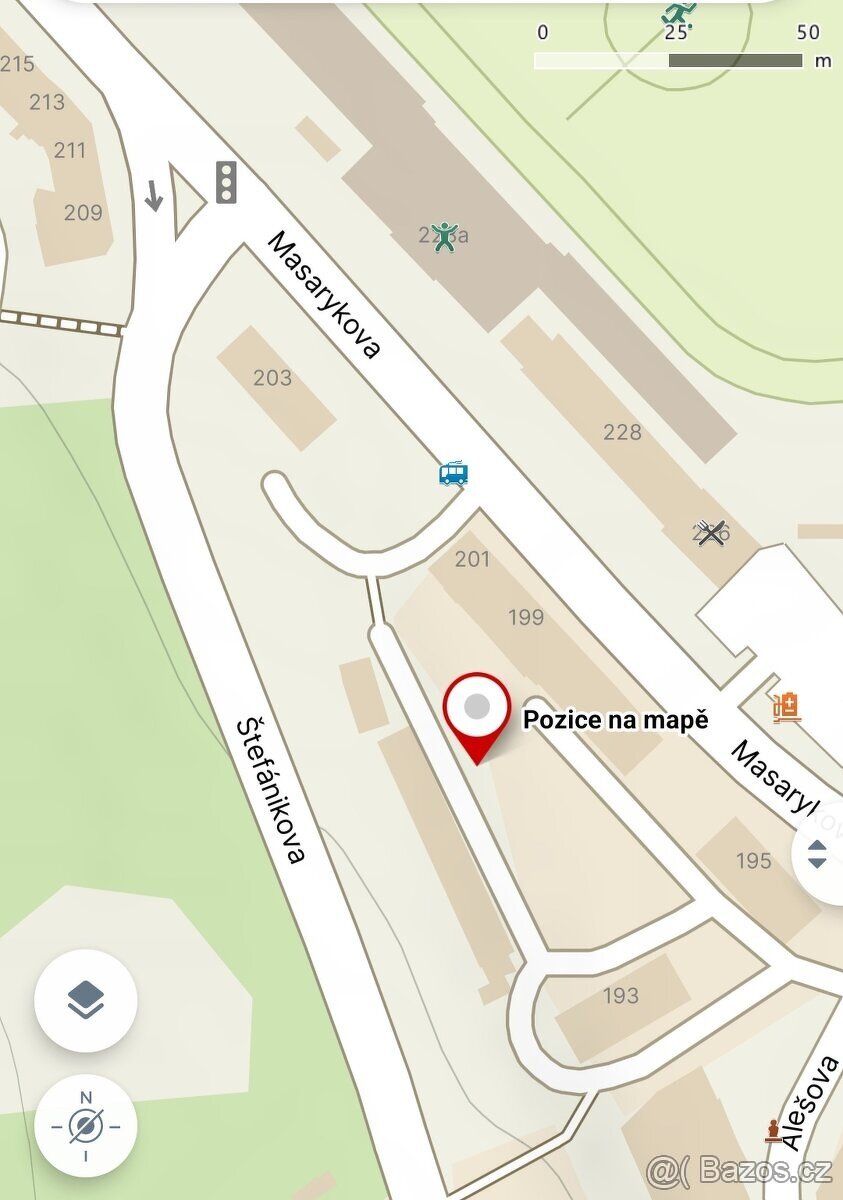Open the restaurant marker with crossed cutlery
843x1200 pixels.
[711, 533]
